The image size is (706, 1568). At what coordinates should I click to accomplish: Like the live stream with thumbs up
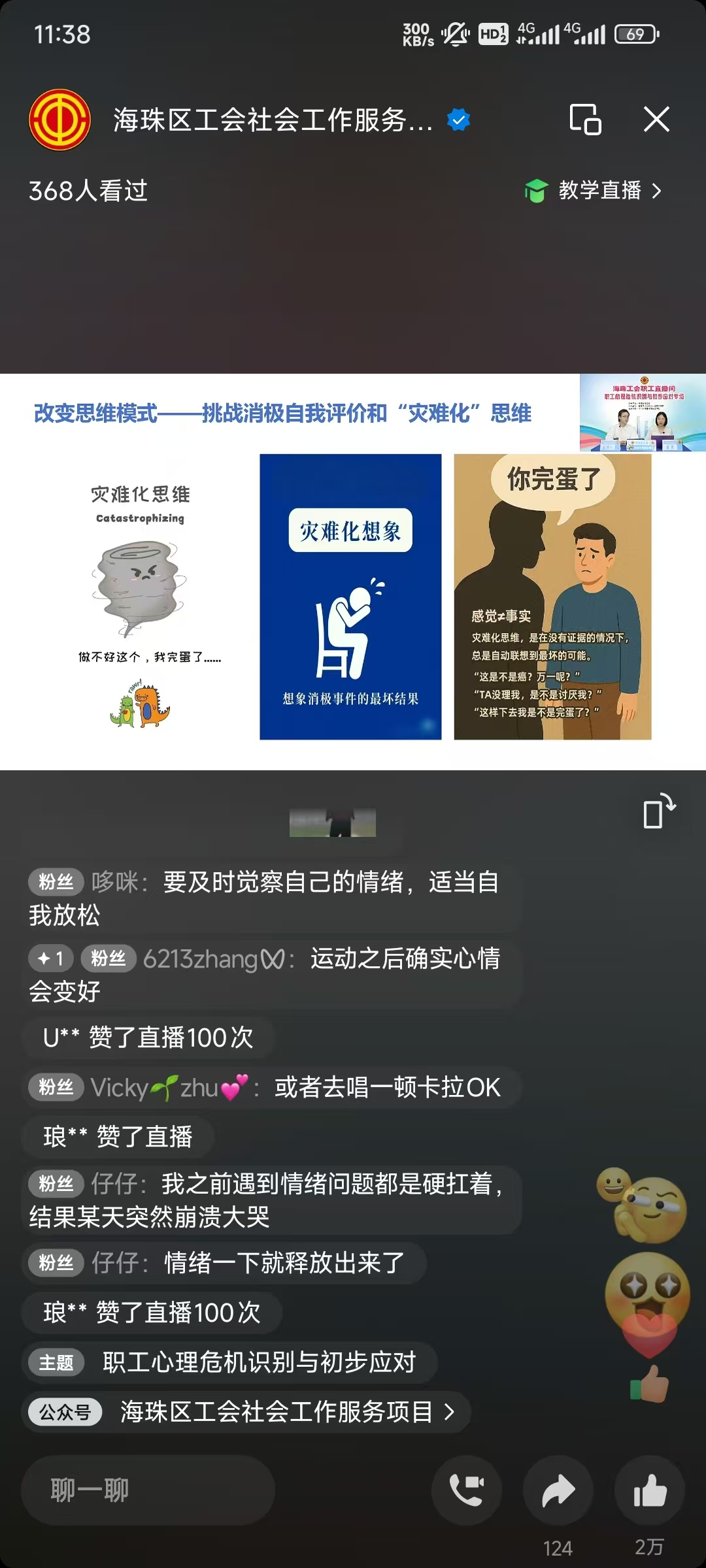[x=650, y=1490]
